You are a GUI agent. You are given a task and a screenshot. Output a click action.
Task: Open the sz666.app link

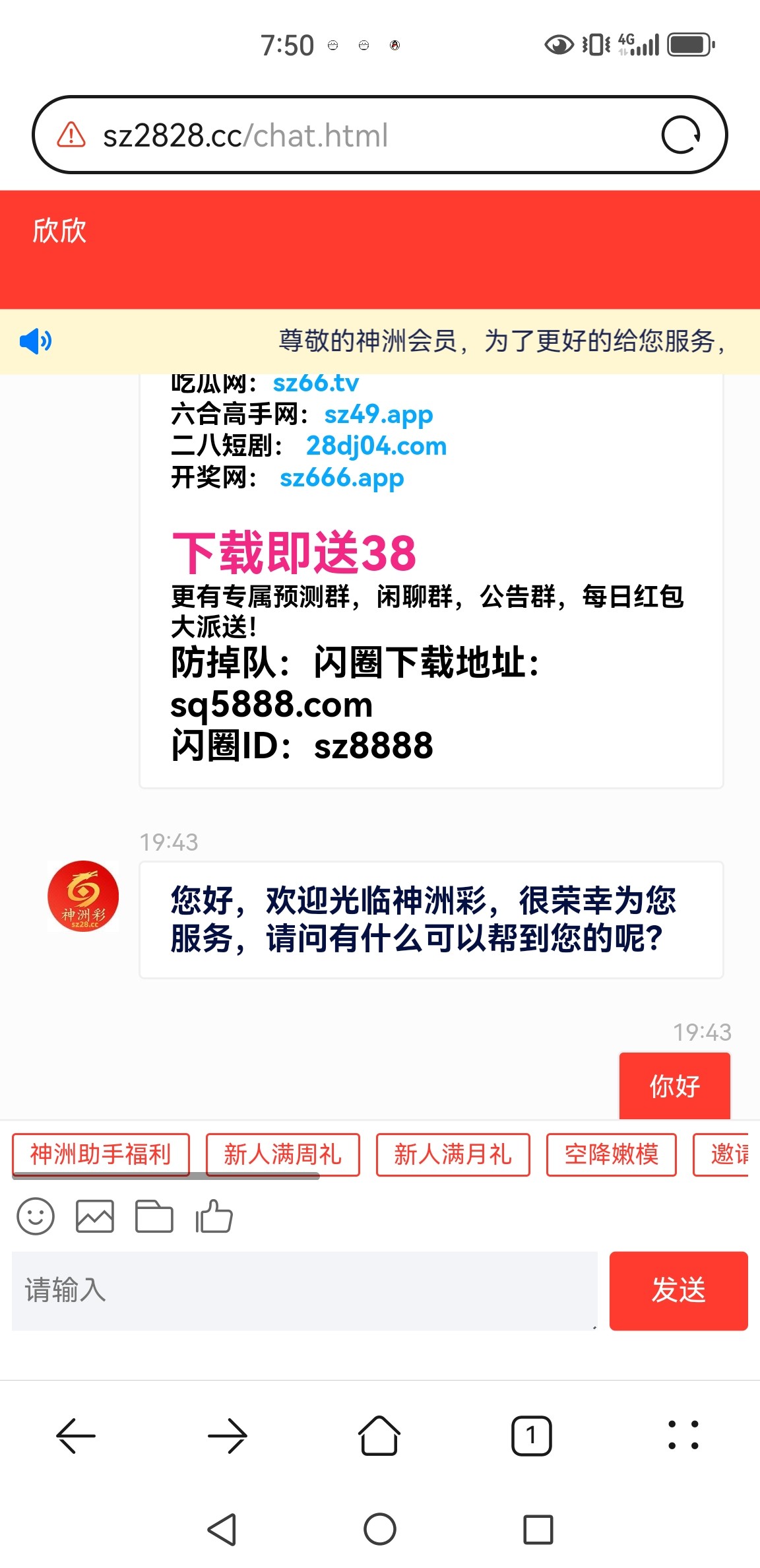click(x=342, y=478)
